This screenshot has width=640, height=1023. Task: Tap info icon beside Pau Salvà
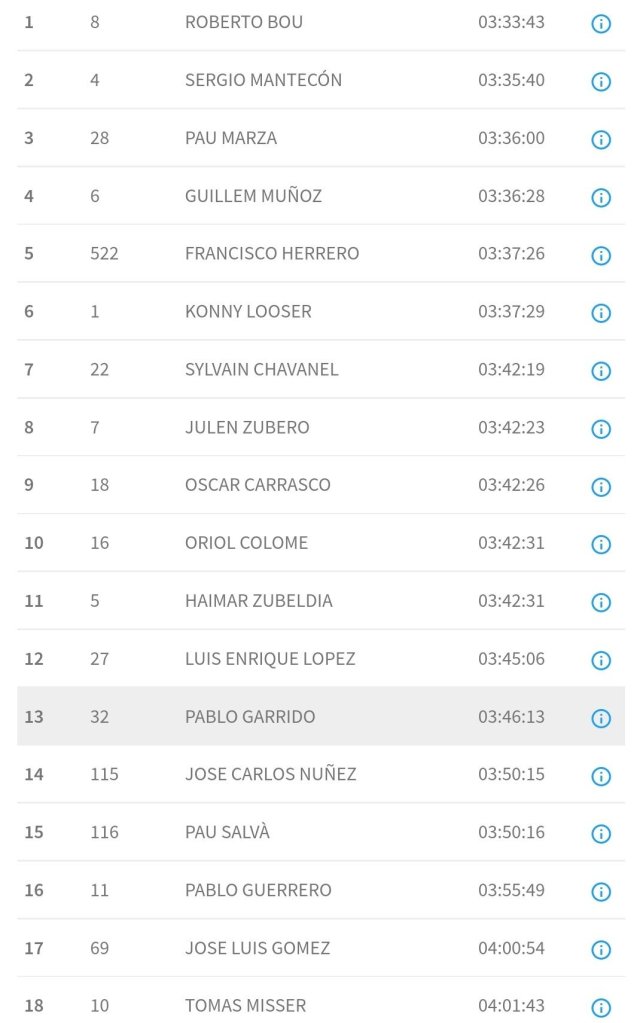click(x=601, y=834)
